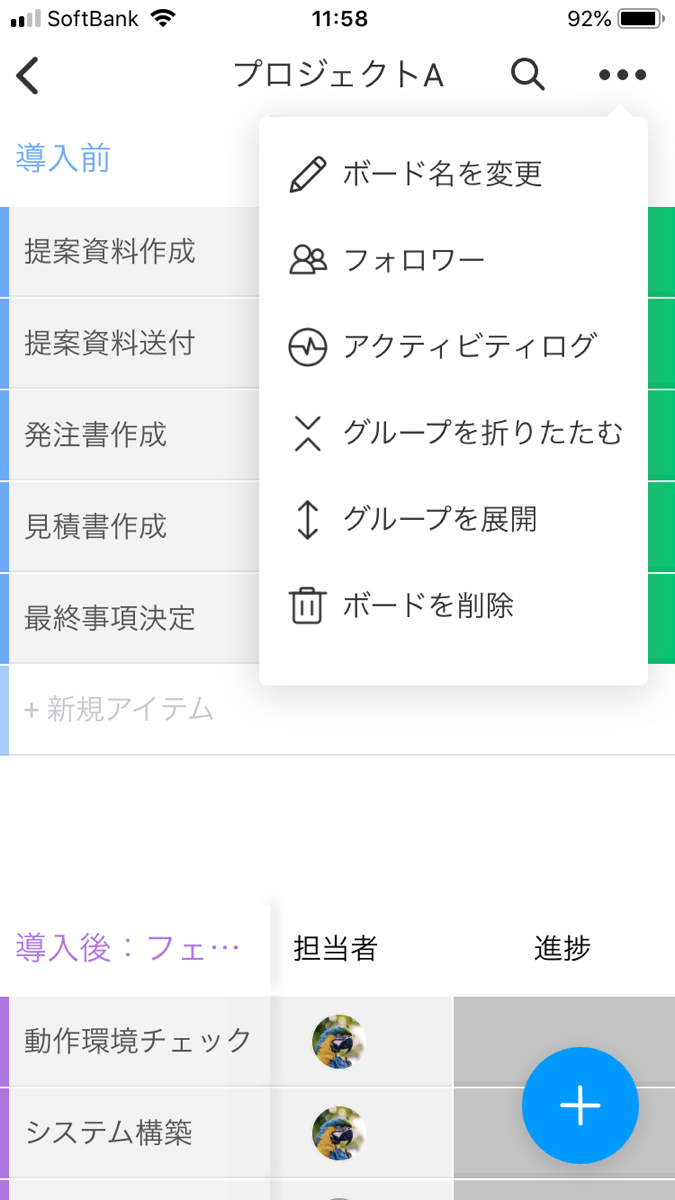Screen dimensions: 675x1200
Task: Open the item 提案資料送付
Action: click(109, 344)
